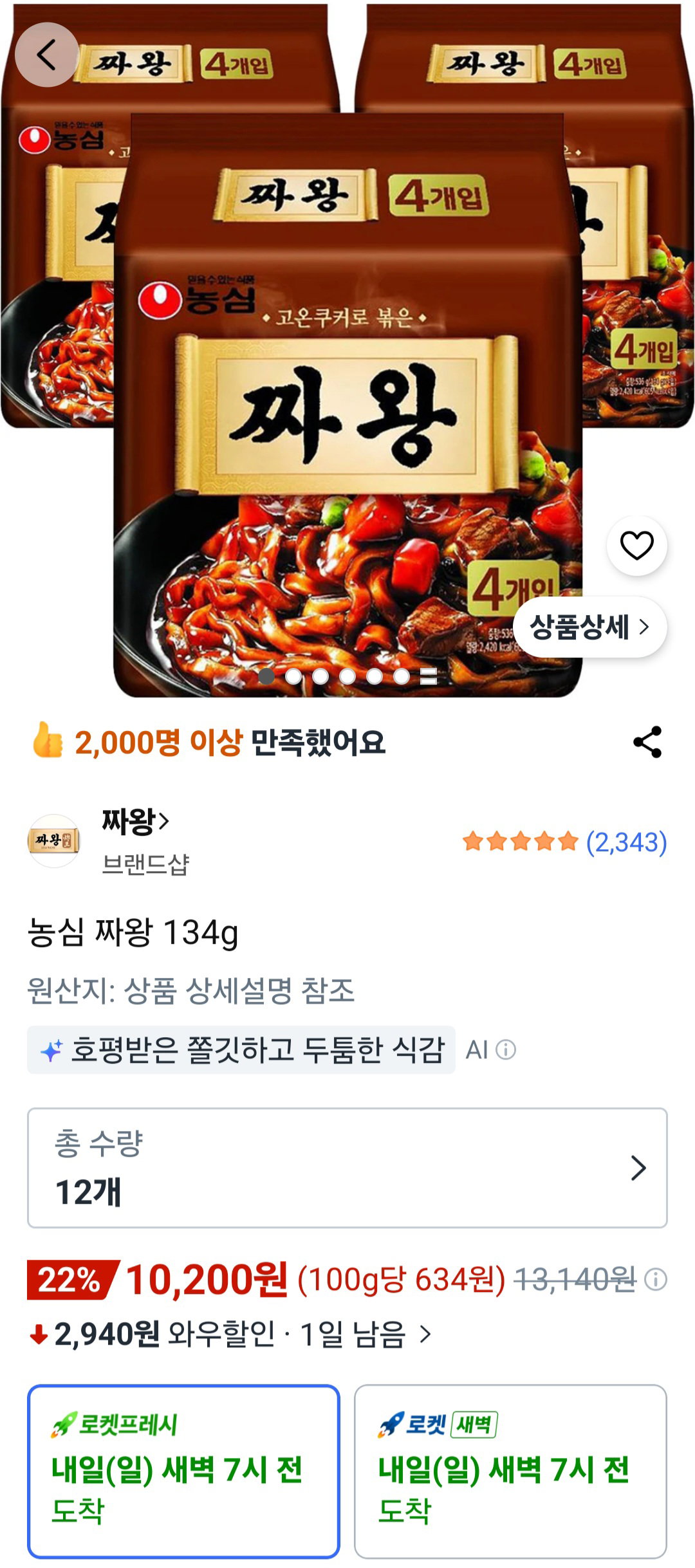695x1568 pixels.
Task: Open the 짜왕 brand shop link
Action: (x=136, y=821)
